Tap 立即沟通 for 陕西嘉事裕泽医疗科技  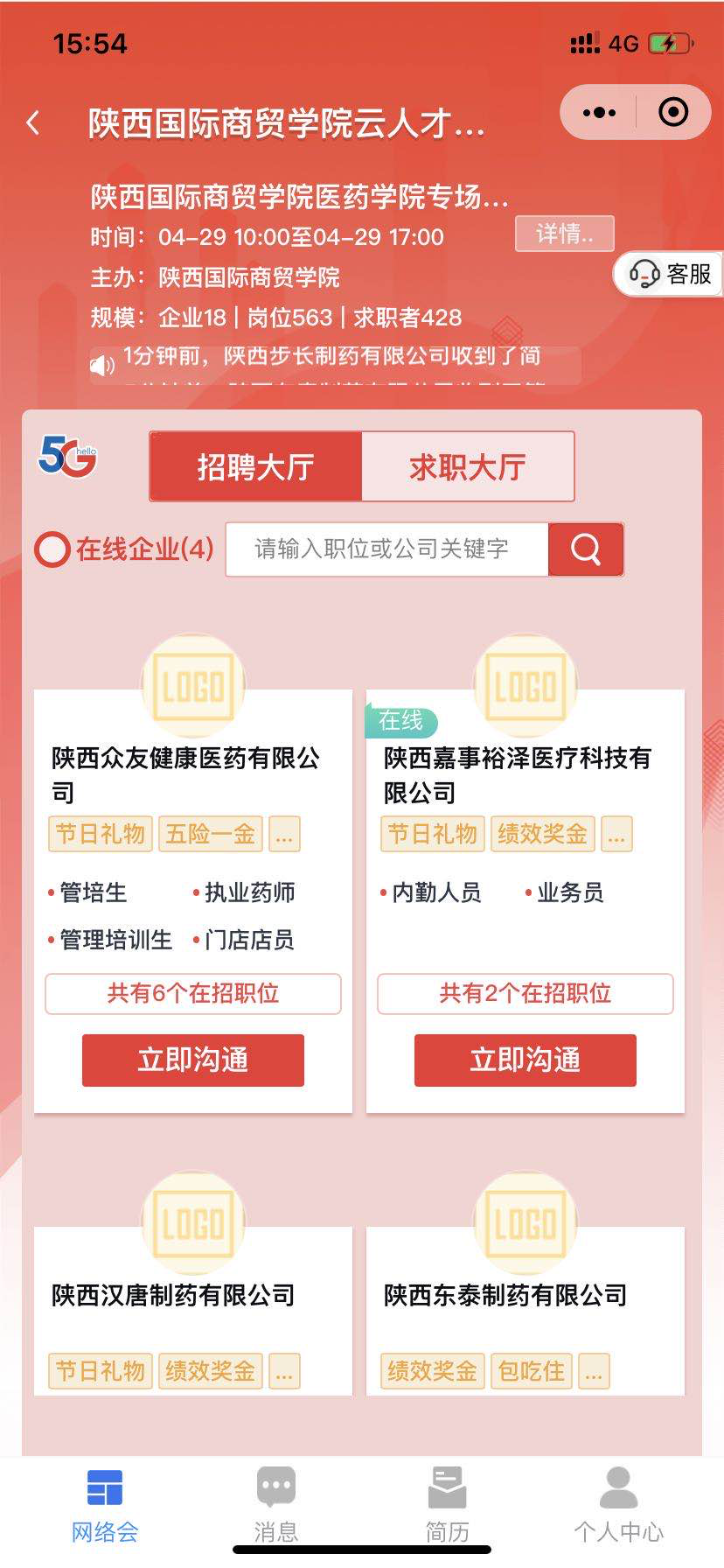pyautogui.click(x=525, y=1060)
